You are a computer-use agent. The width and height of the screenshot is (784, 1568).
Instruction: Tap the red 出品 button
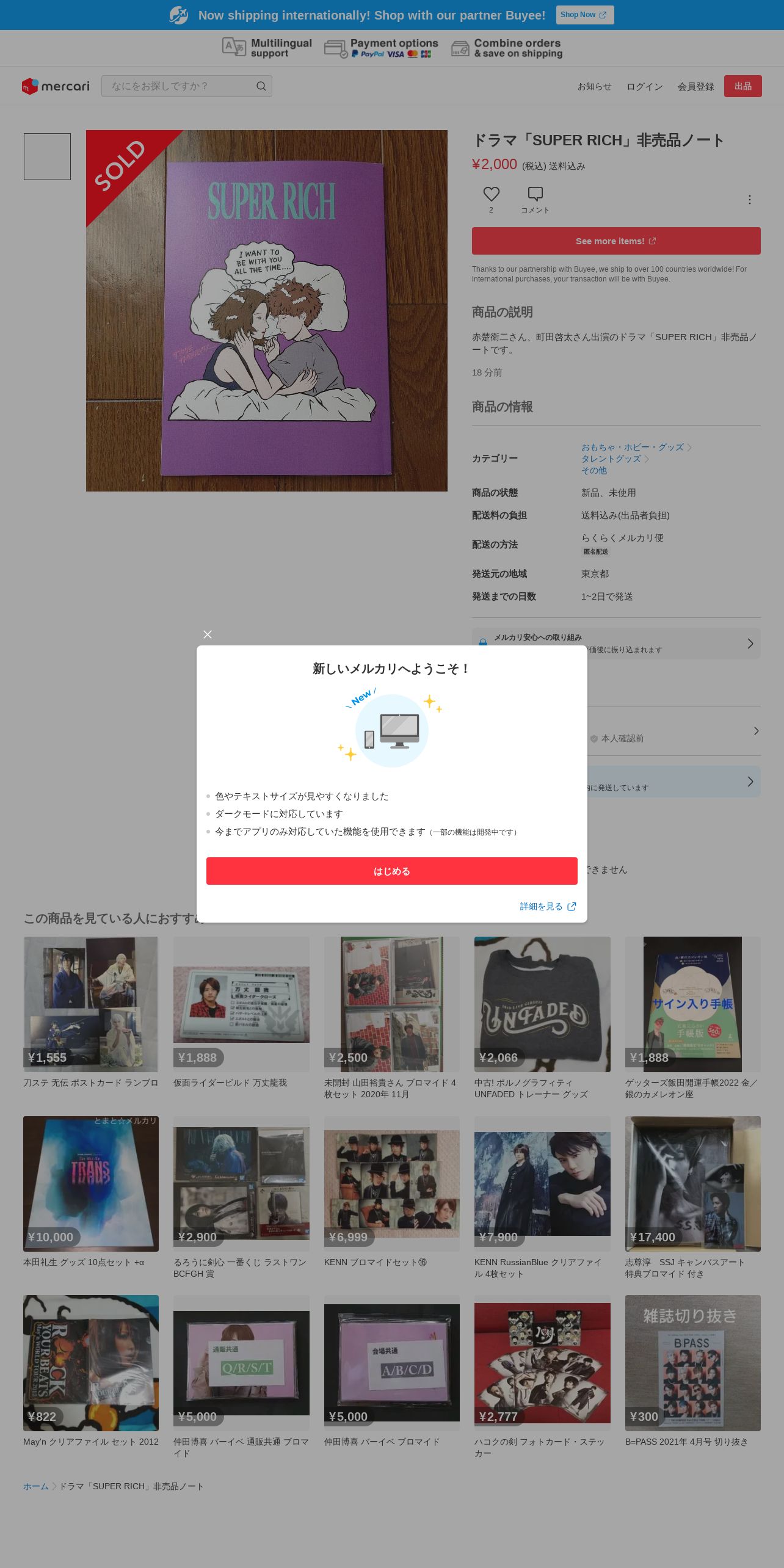point(742,86)
